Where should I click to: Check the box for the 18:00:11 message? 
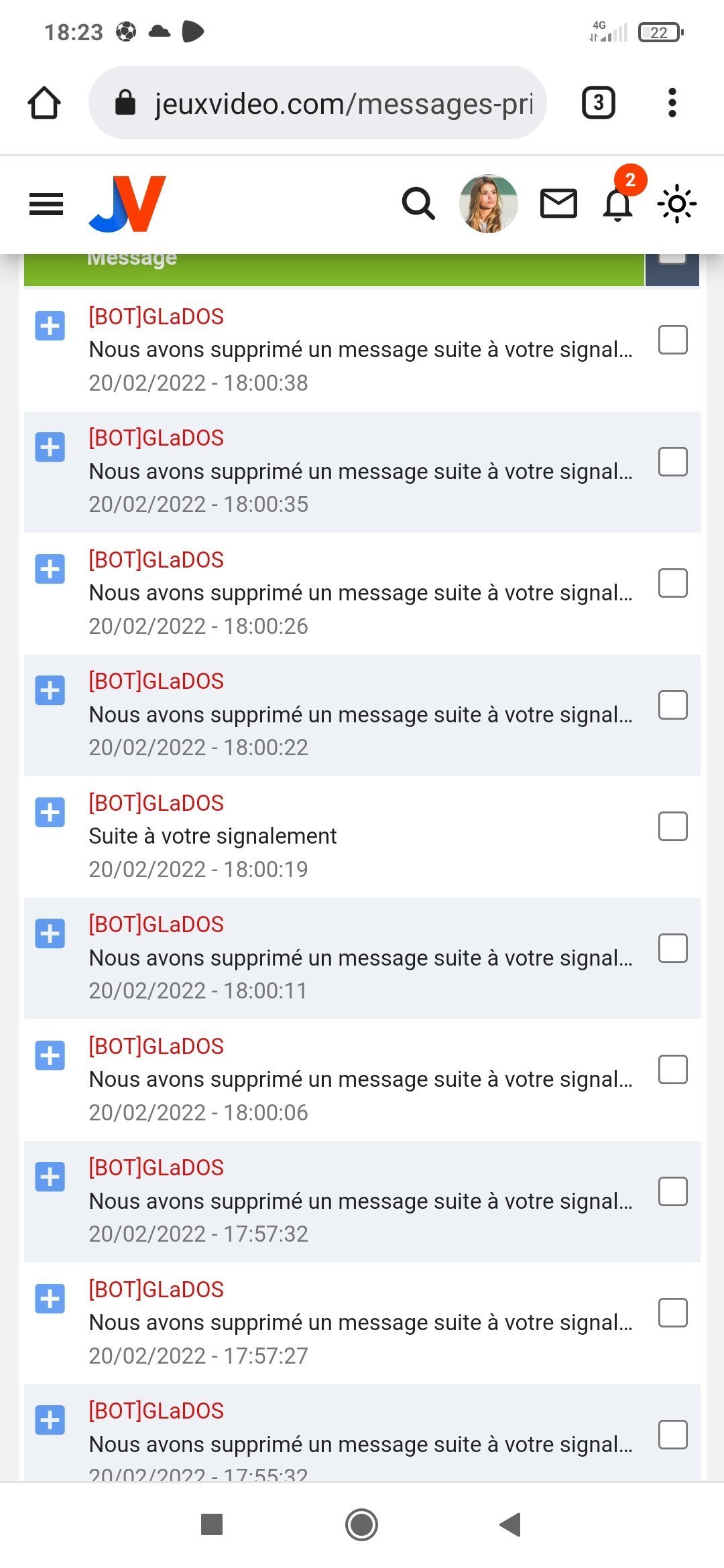pyautogui.click(x=672, y=948)
